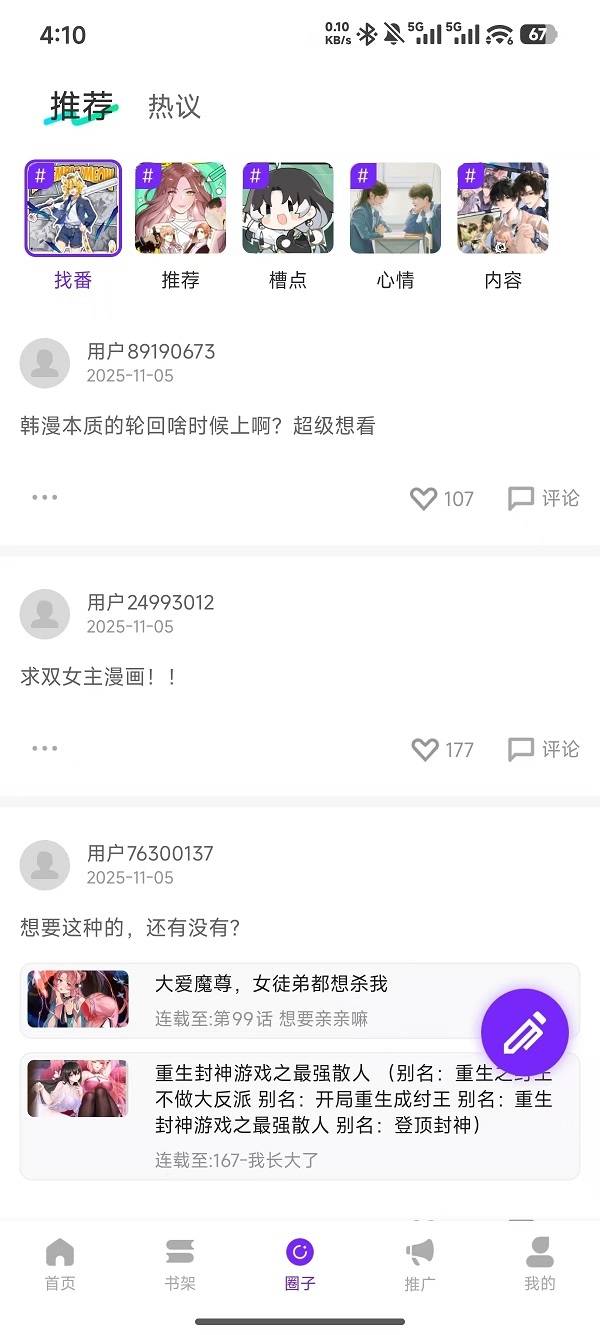This screenshot has width=600, height=1335.
Task: Open the 重生封神游戏之最强散人 manga card
Action: tap(300, 1115)
